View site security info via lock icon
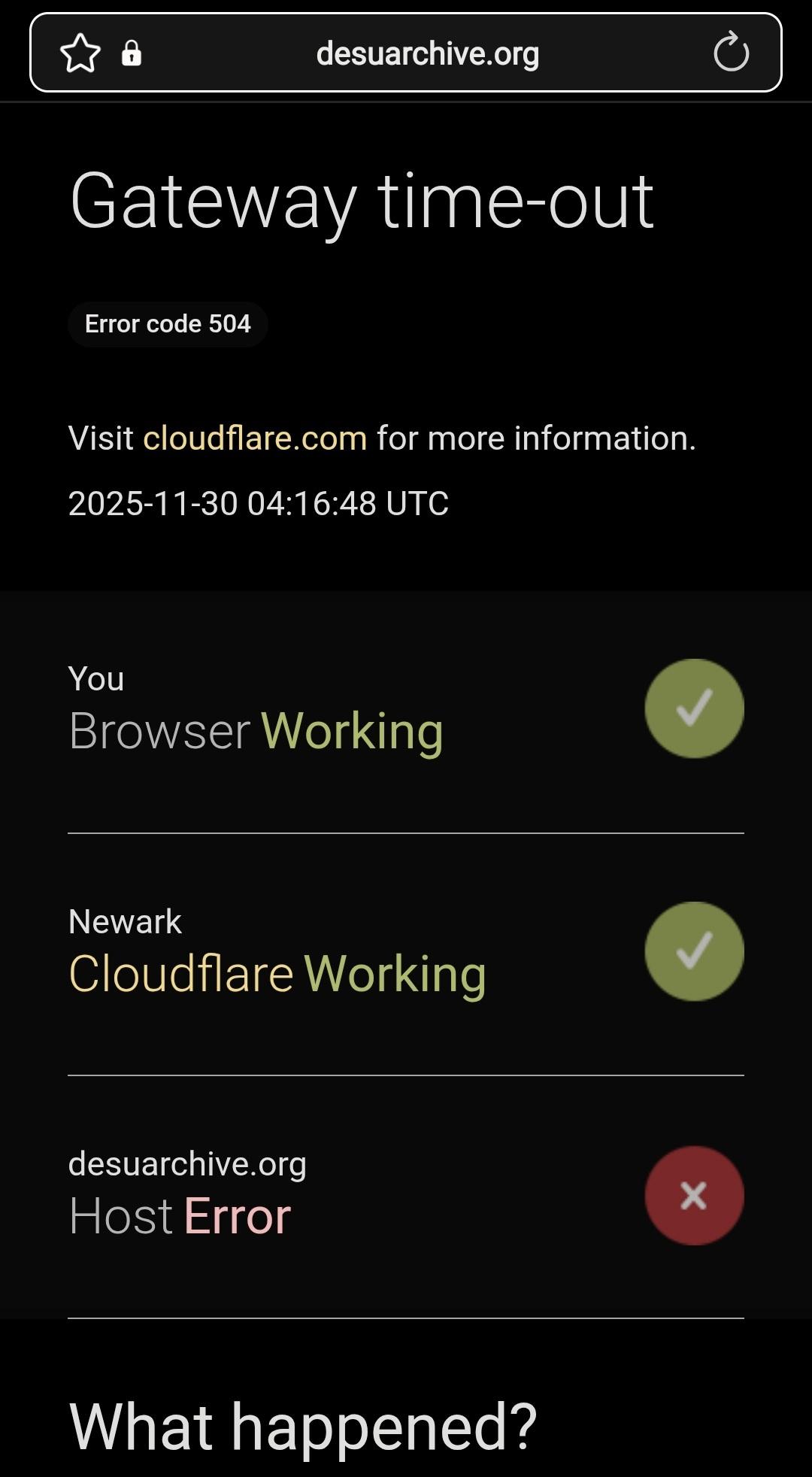Screen dimensions: 812x1477 pos(132,53)
